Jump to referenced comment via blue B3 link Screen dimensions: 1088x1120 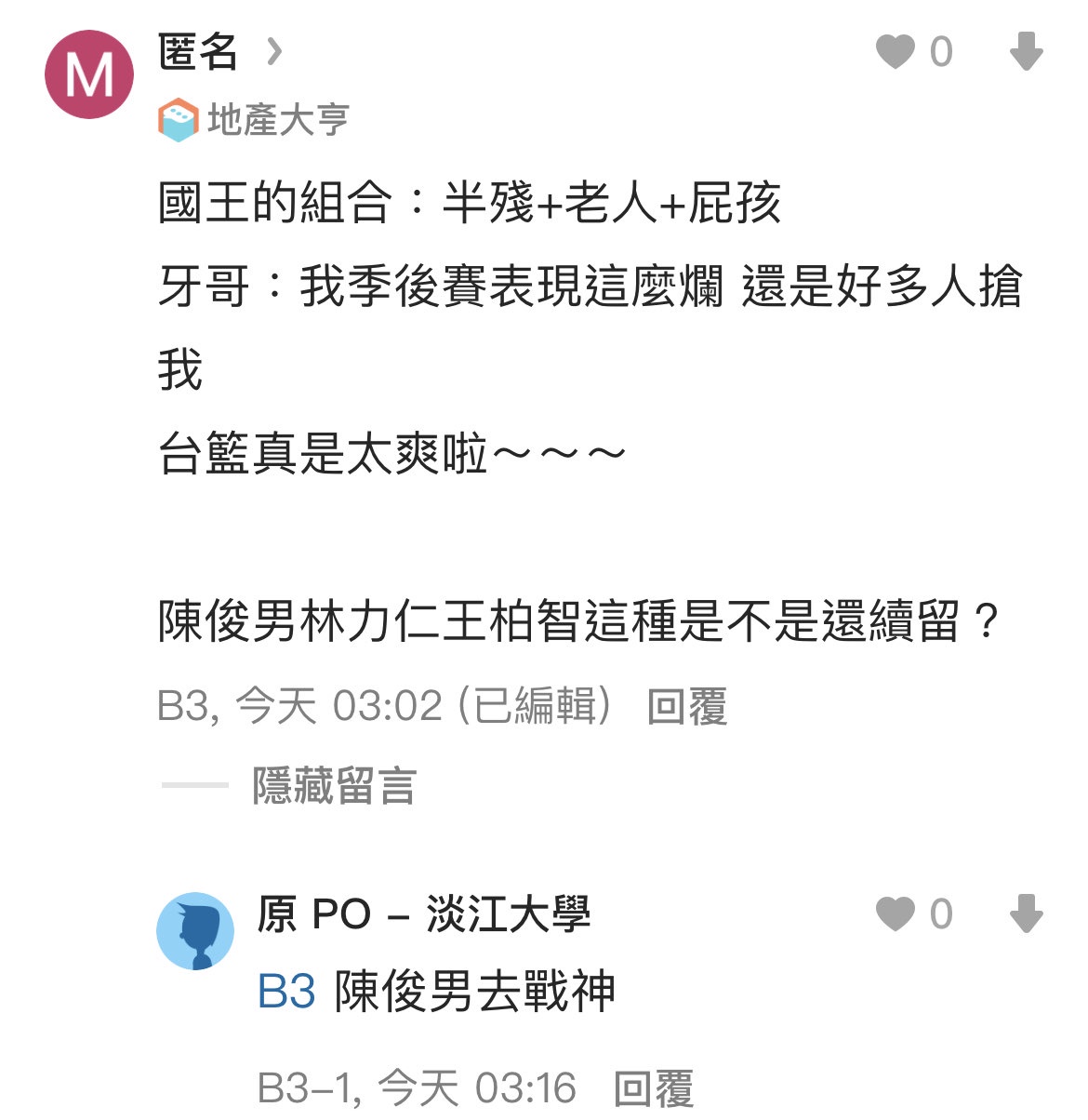tap(286, 992)
